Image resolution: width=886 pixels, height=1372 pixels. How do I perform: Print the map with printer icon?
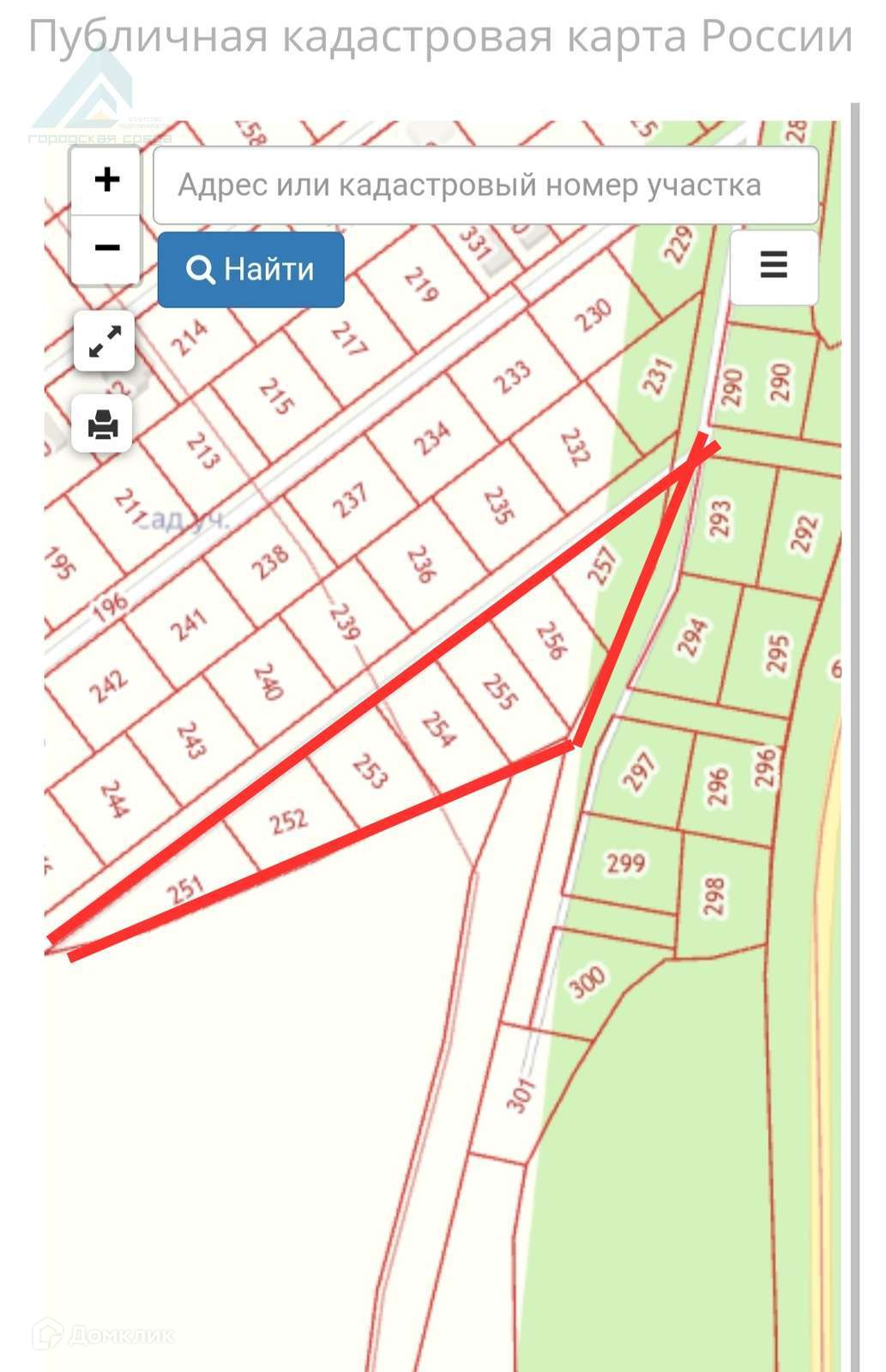[103, 424]
